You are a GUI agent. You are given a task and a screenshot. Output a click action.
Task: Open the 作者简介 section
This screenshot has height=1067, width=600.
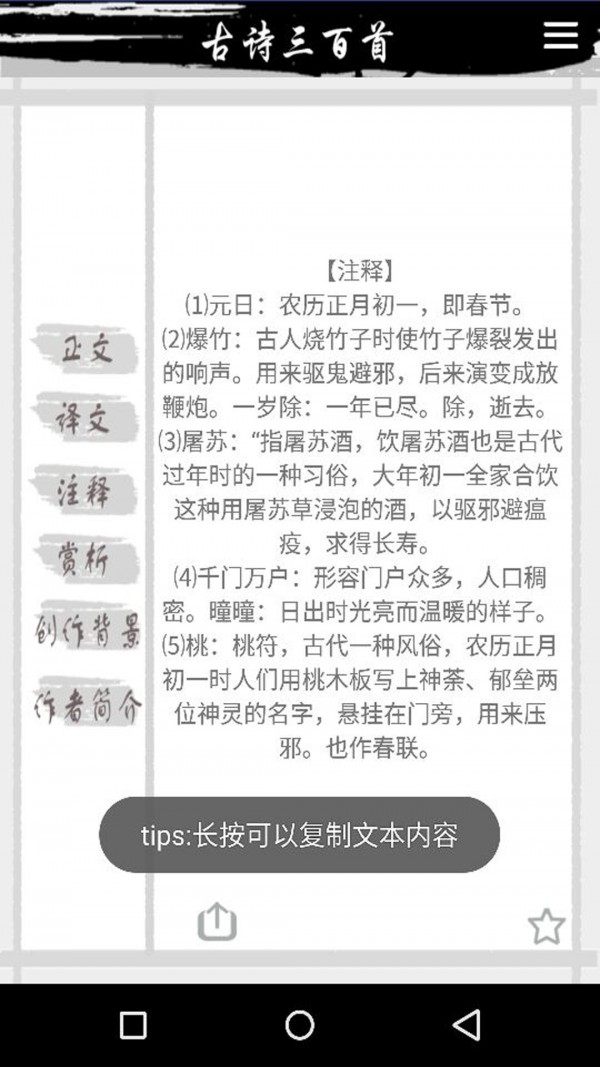click(x=88, y=704)
